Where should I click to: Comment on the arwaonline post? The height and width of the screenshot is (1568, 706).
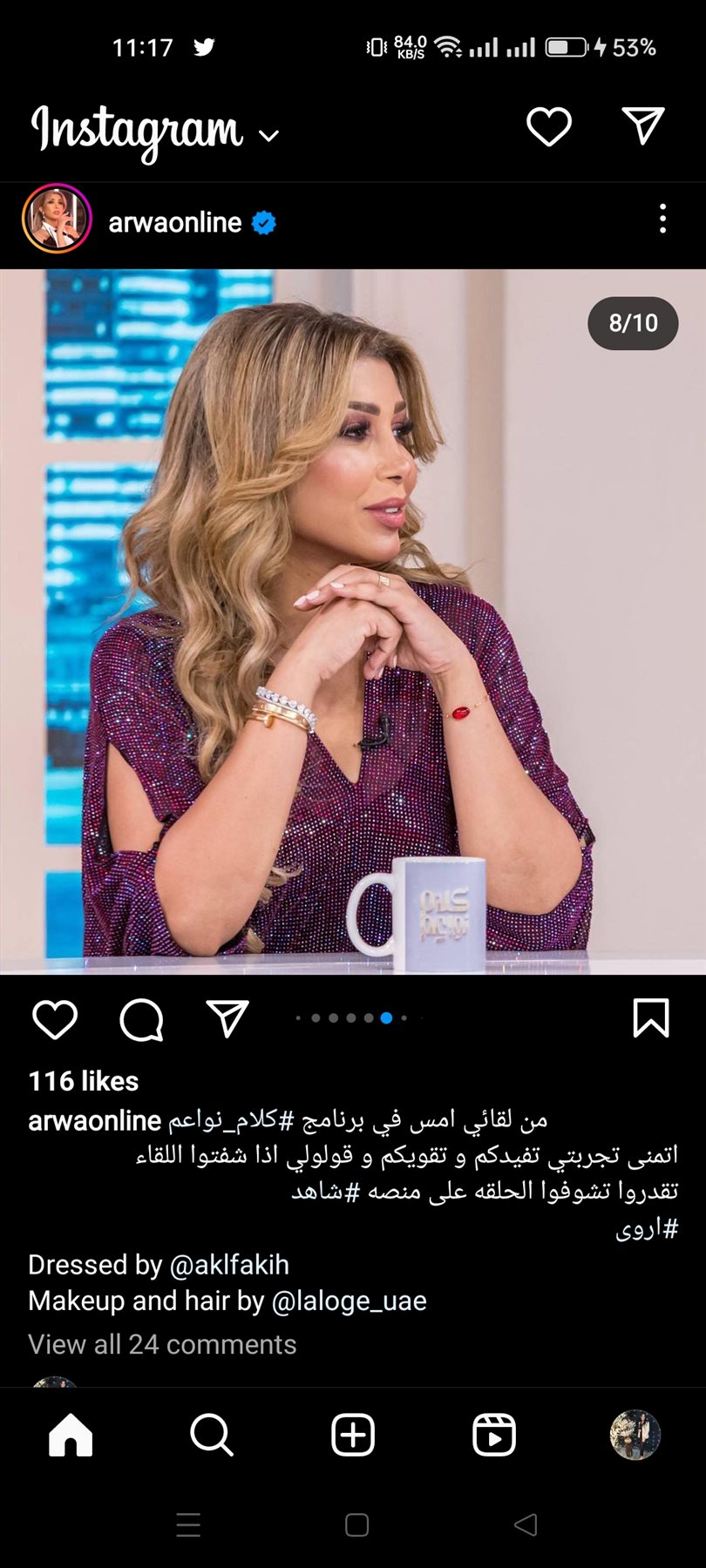pos(141,1019)
